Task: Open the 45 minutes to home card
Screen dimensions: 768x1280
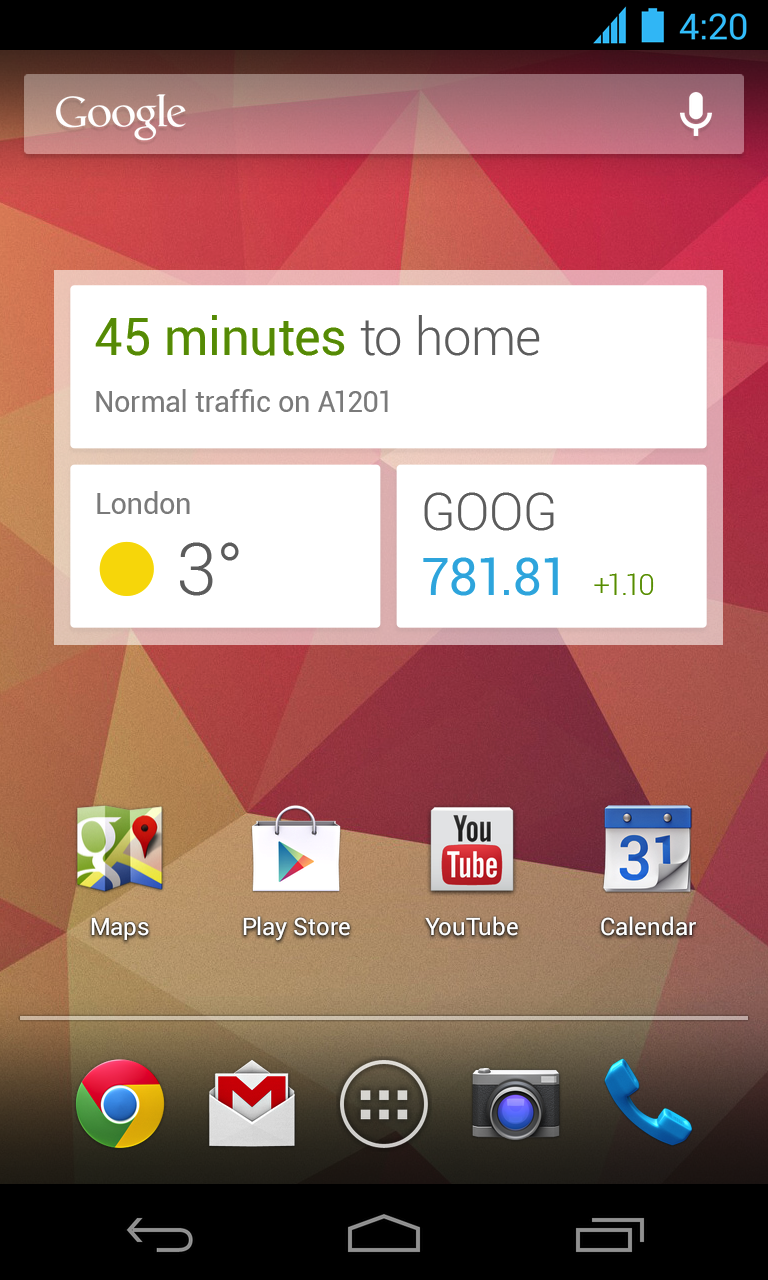Action: [x=388, y=366]
